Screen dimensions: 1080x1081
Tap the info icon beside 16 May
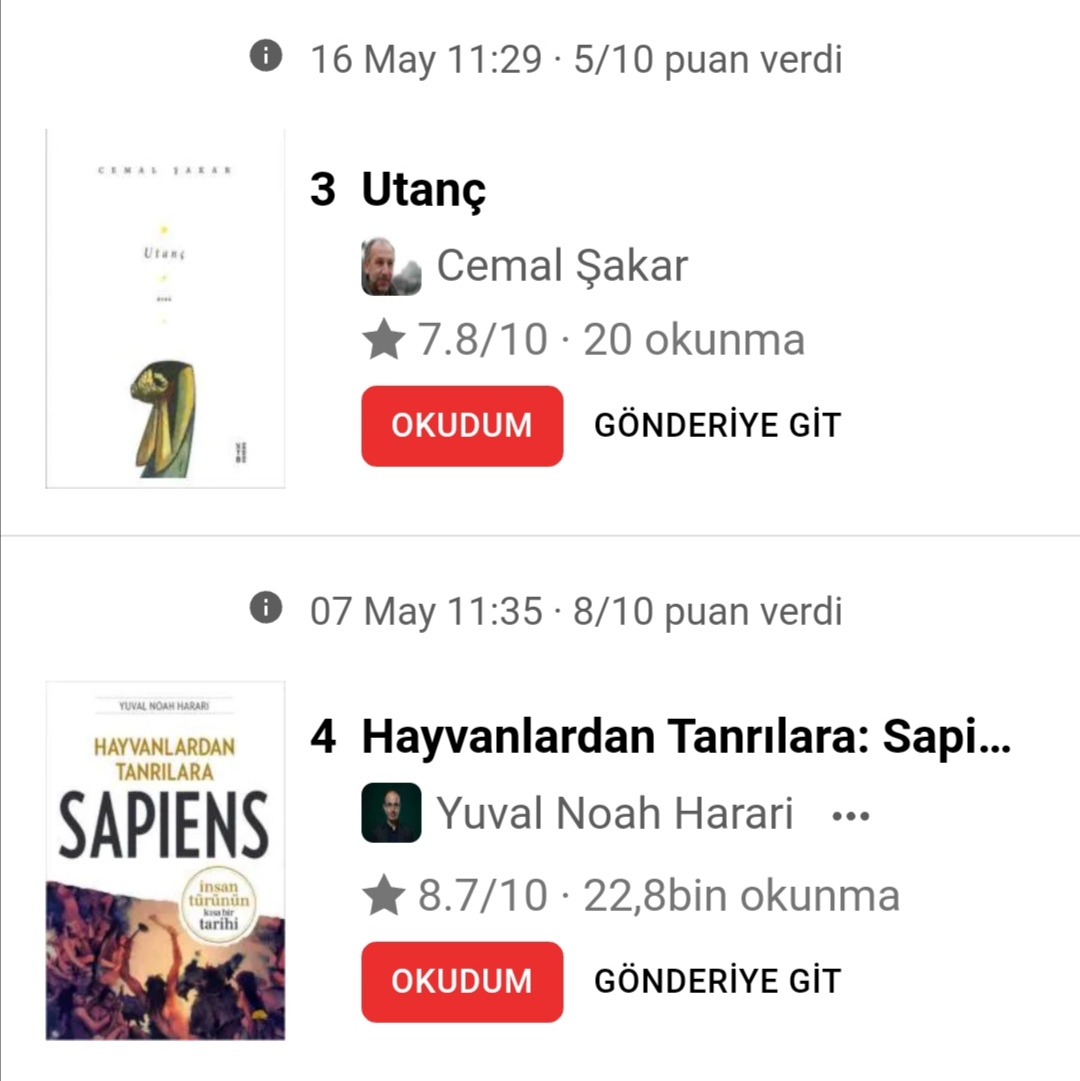(x=266, y=57)
